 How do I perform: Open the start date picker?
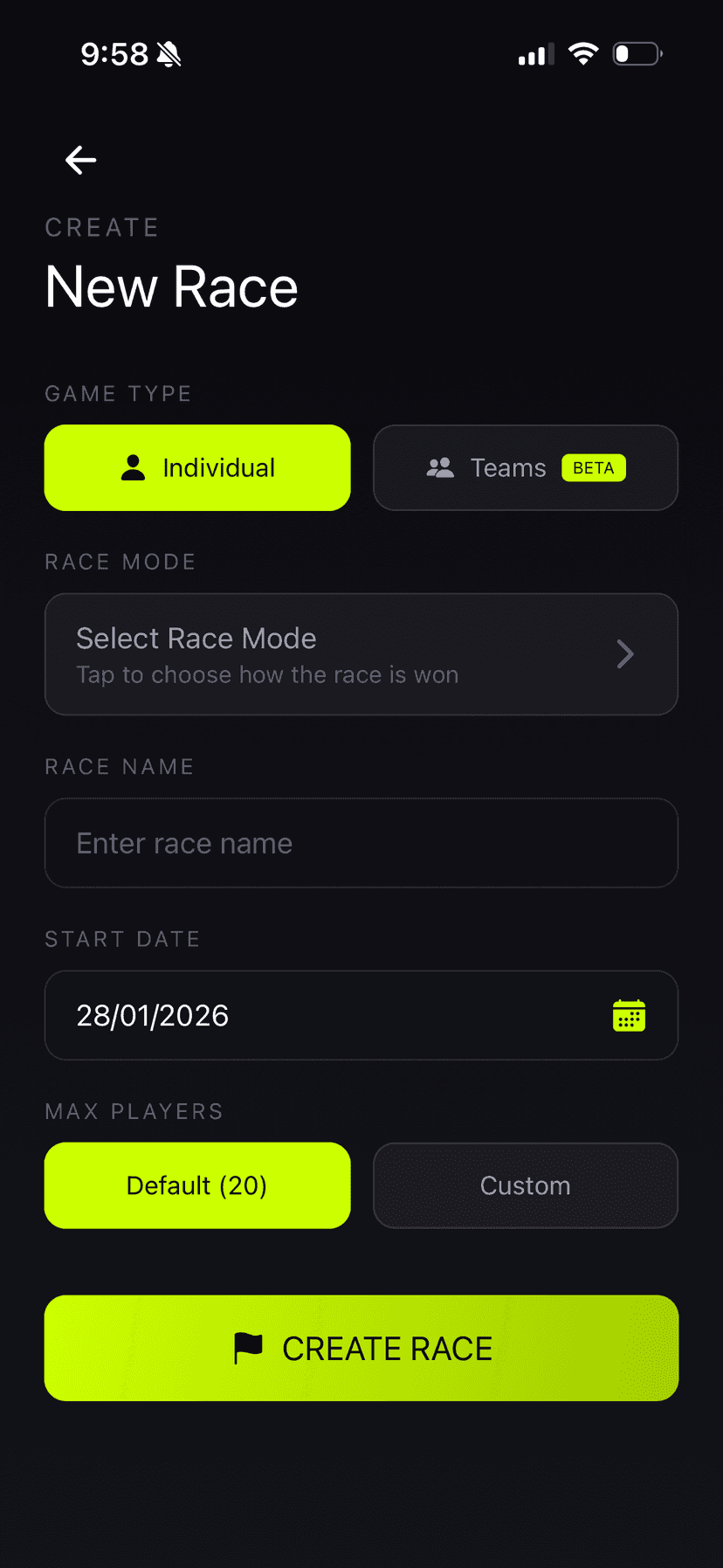(x=361, y=1015)
